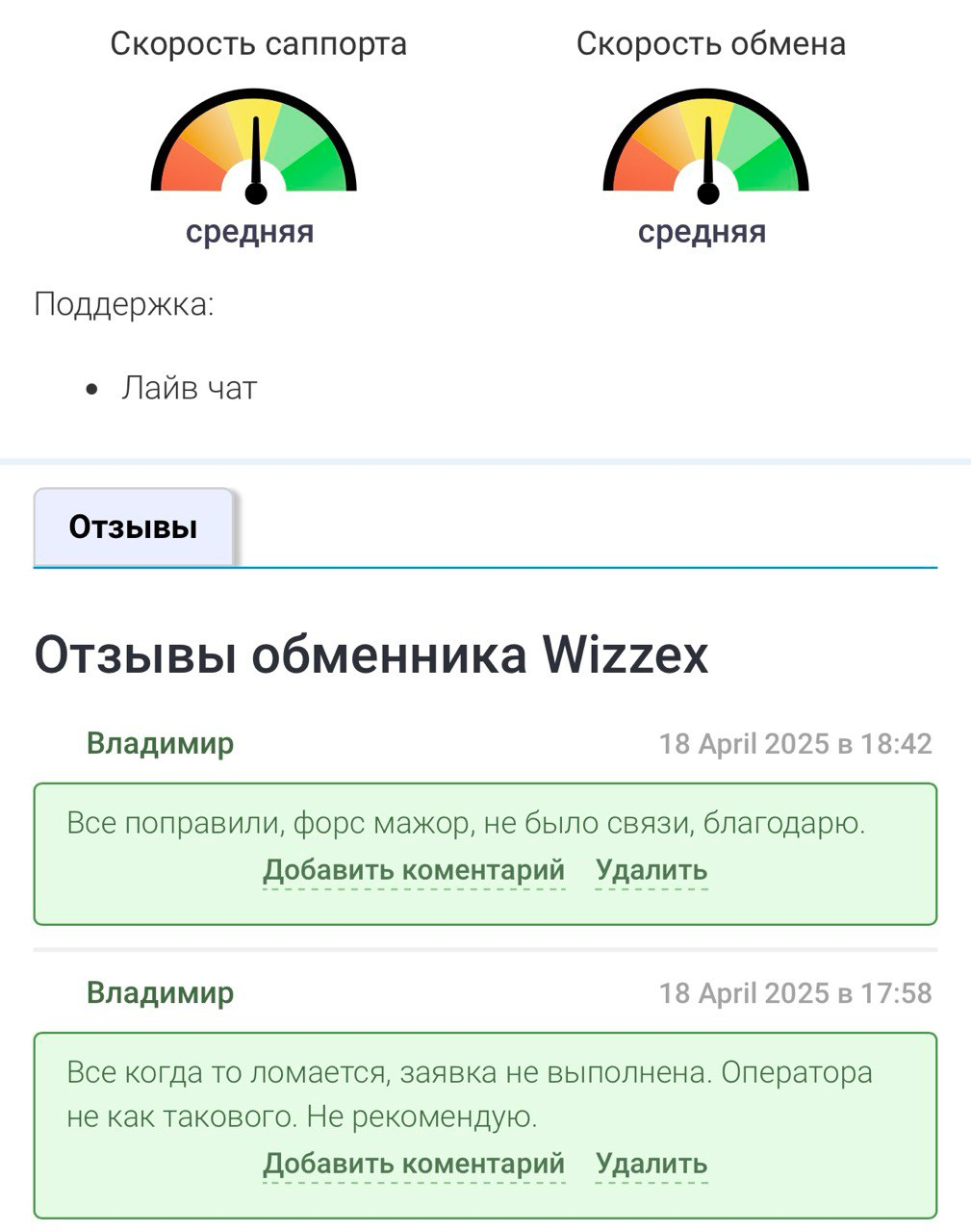Click the heading Отзывы обменника Wizzex
This screenshot has height=1232, width=971.
point(371,655)
